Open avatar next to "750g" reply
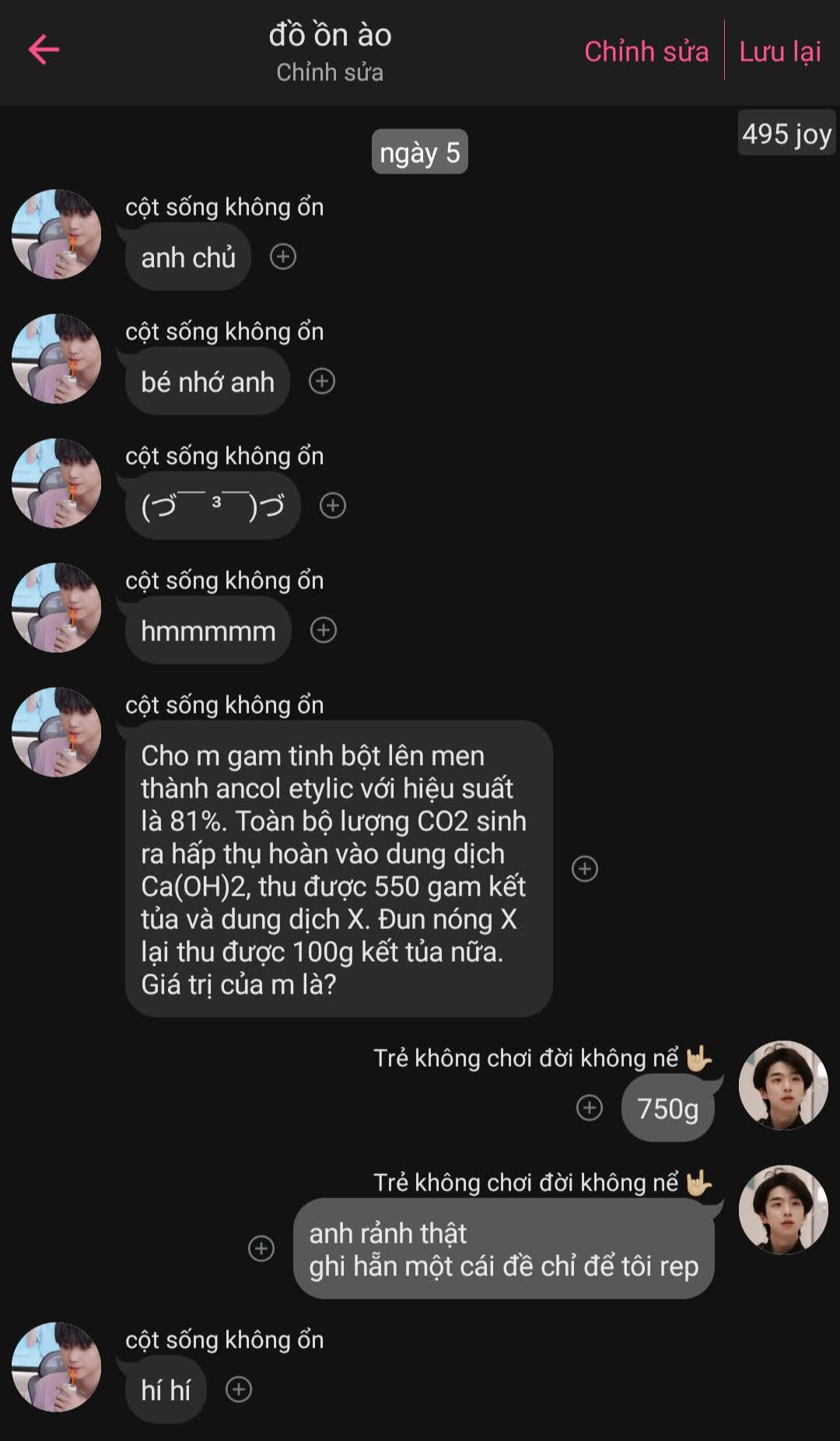 (783, 1085)
